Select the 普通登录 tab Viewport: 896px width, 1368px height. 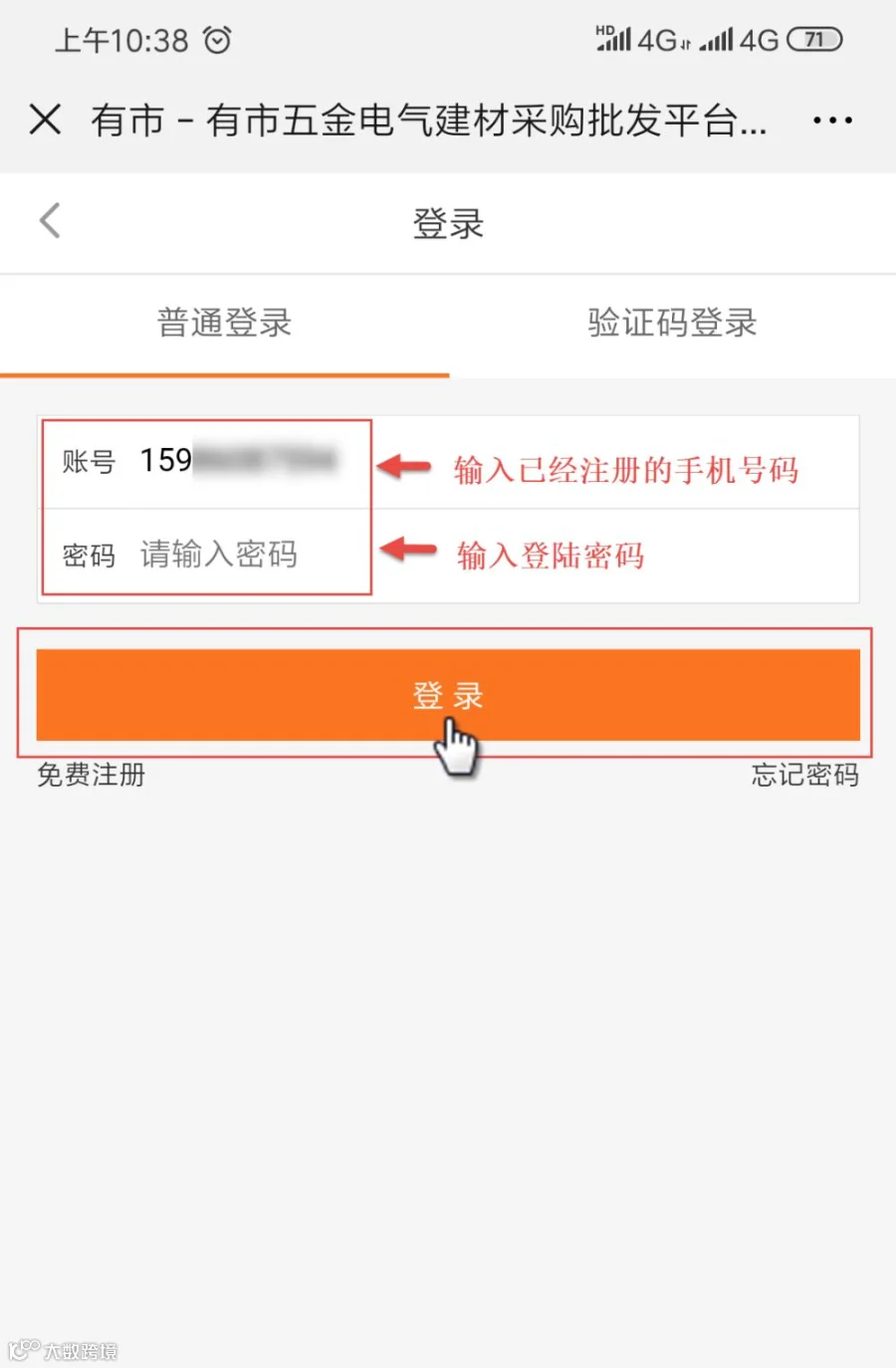(224, 323)
